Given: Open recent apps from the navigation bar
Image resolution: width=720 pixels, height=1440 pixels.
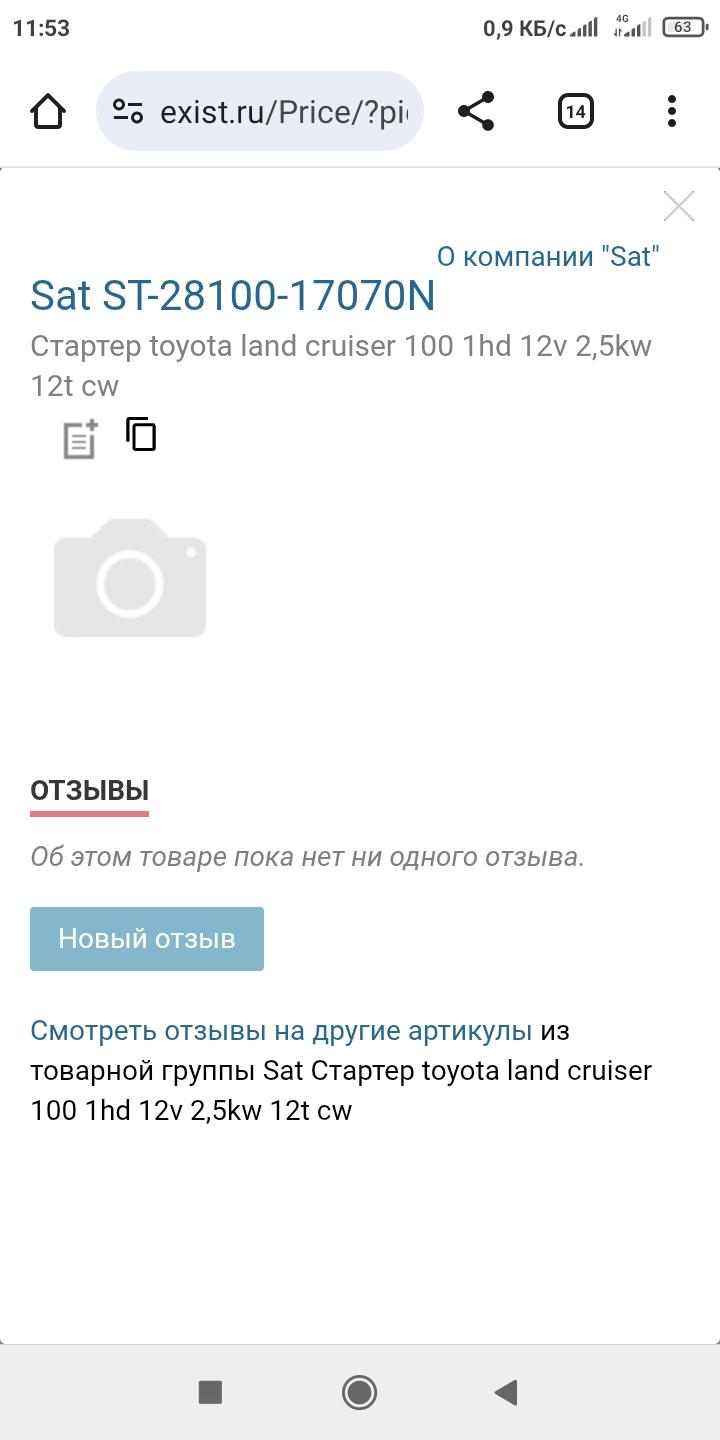Looking at the screenshot, I should (210, 1391).
